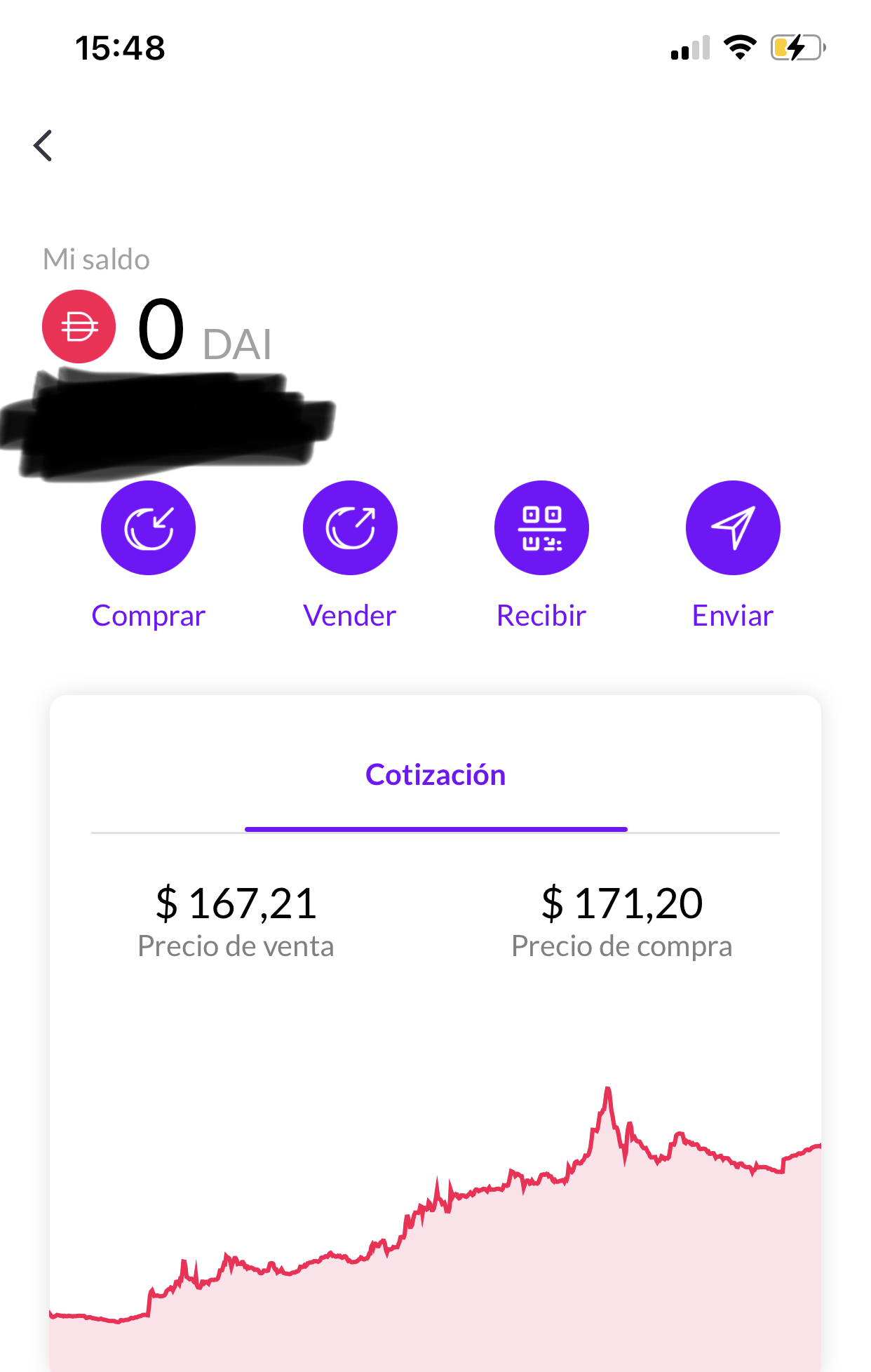Choose Enviar to send DAI

point(733,528)
